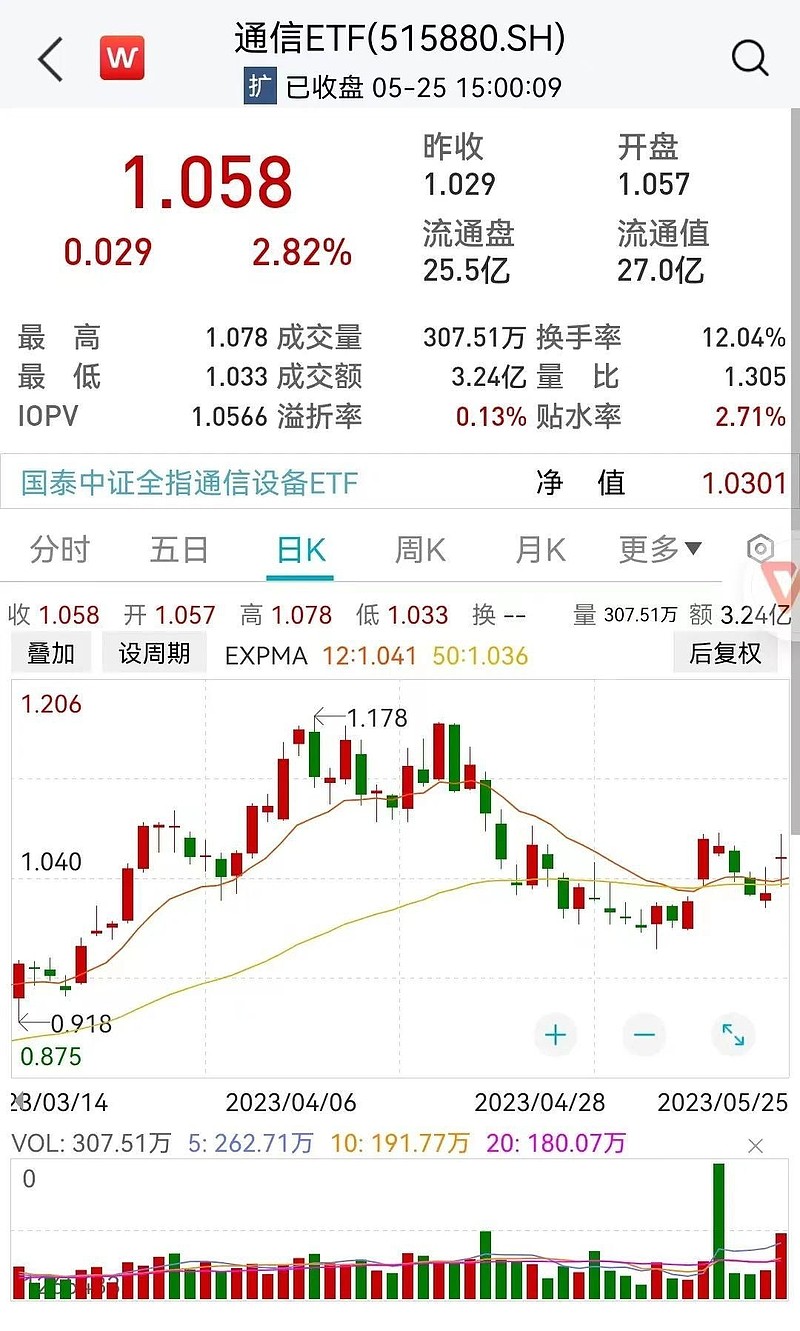Expand chart fullscreen with diagonal arrows icon
Screen dimensions: 800x1331
pos(733,1035)
